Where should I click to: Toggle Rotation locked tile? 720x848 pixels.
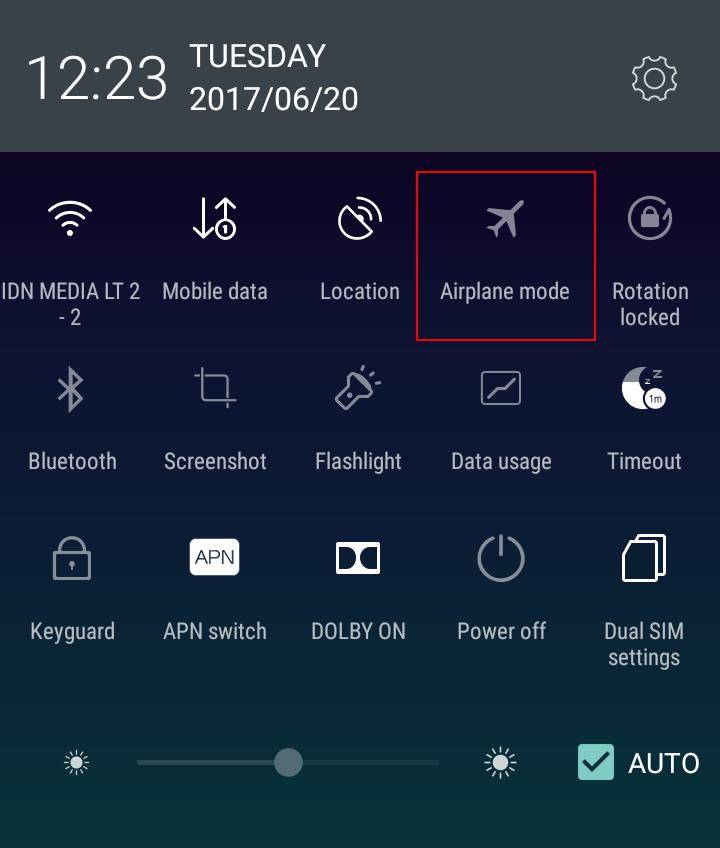(x=650, y=220)
